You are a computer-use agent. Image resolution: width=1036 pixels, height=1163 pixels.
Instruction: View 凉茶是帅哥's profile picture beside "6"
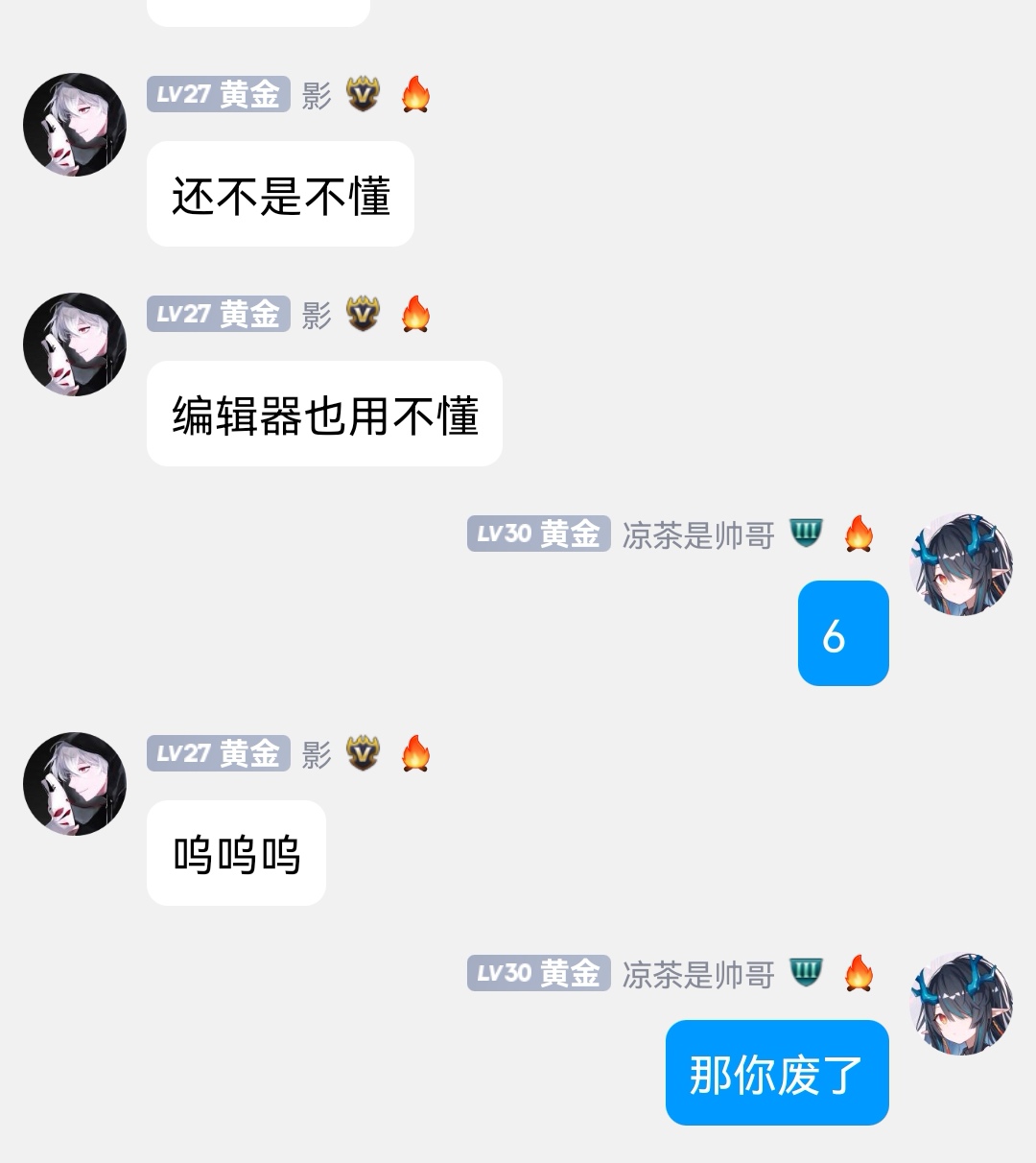[960, 564]
